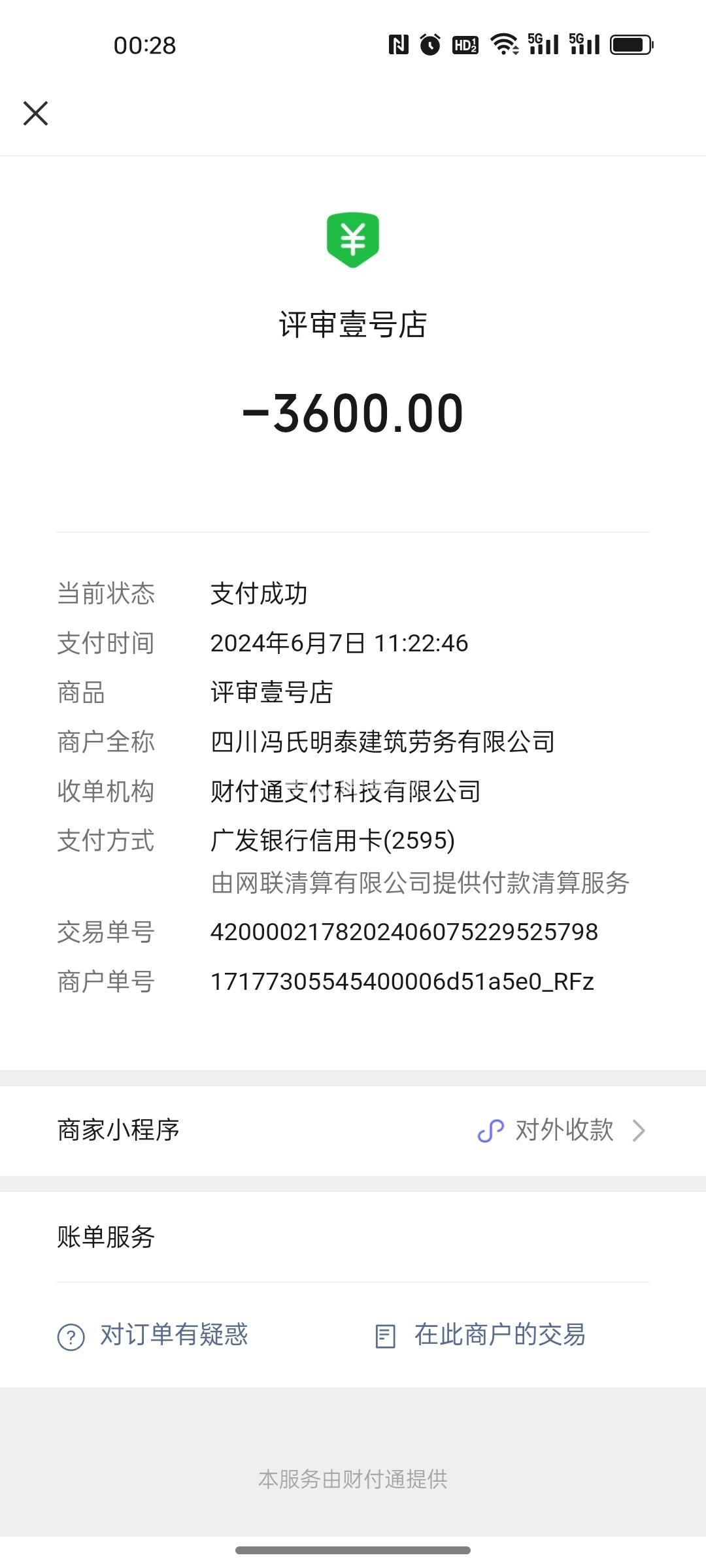
Task: View 在此商户的交易 history
Action: pos(480,1335)
